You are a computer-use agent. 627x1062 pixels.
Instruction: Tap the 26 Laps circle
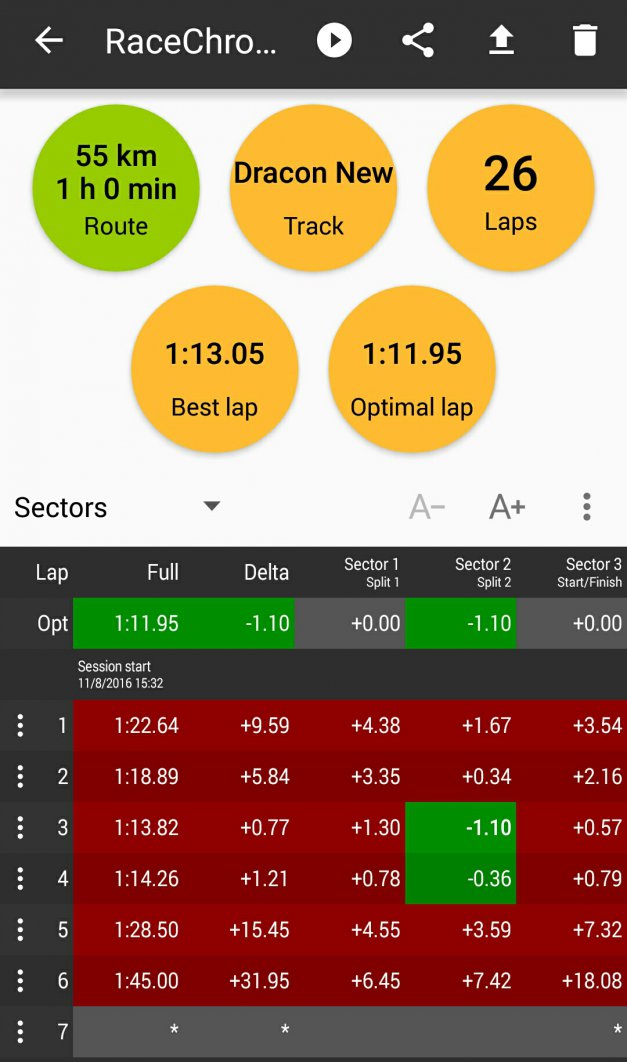click(510, 188)
